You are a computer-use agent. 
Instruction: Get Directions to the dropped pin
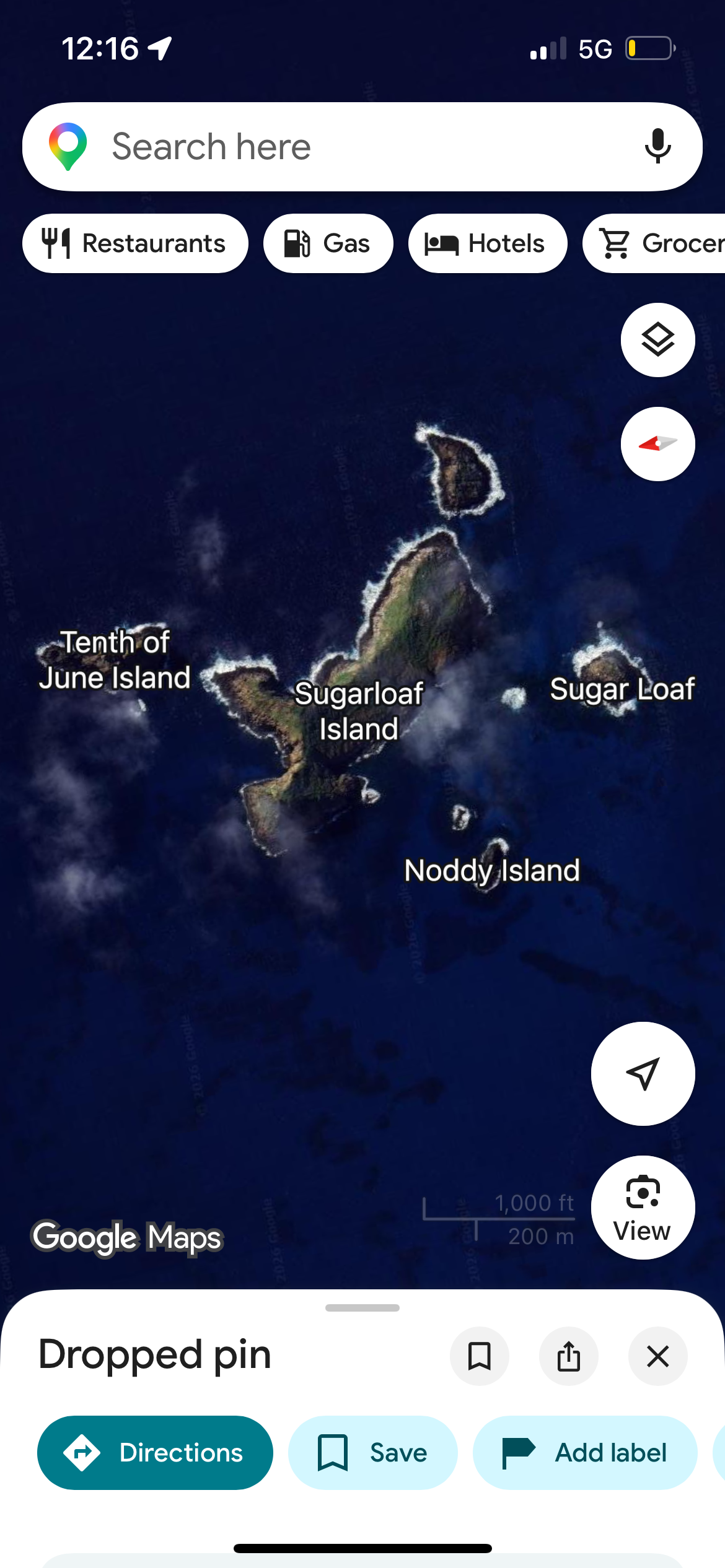(x=155, y=1452)
